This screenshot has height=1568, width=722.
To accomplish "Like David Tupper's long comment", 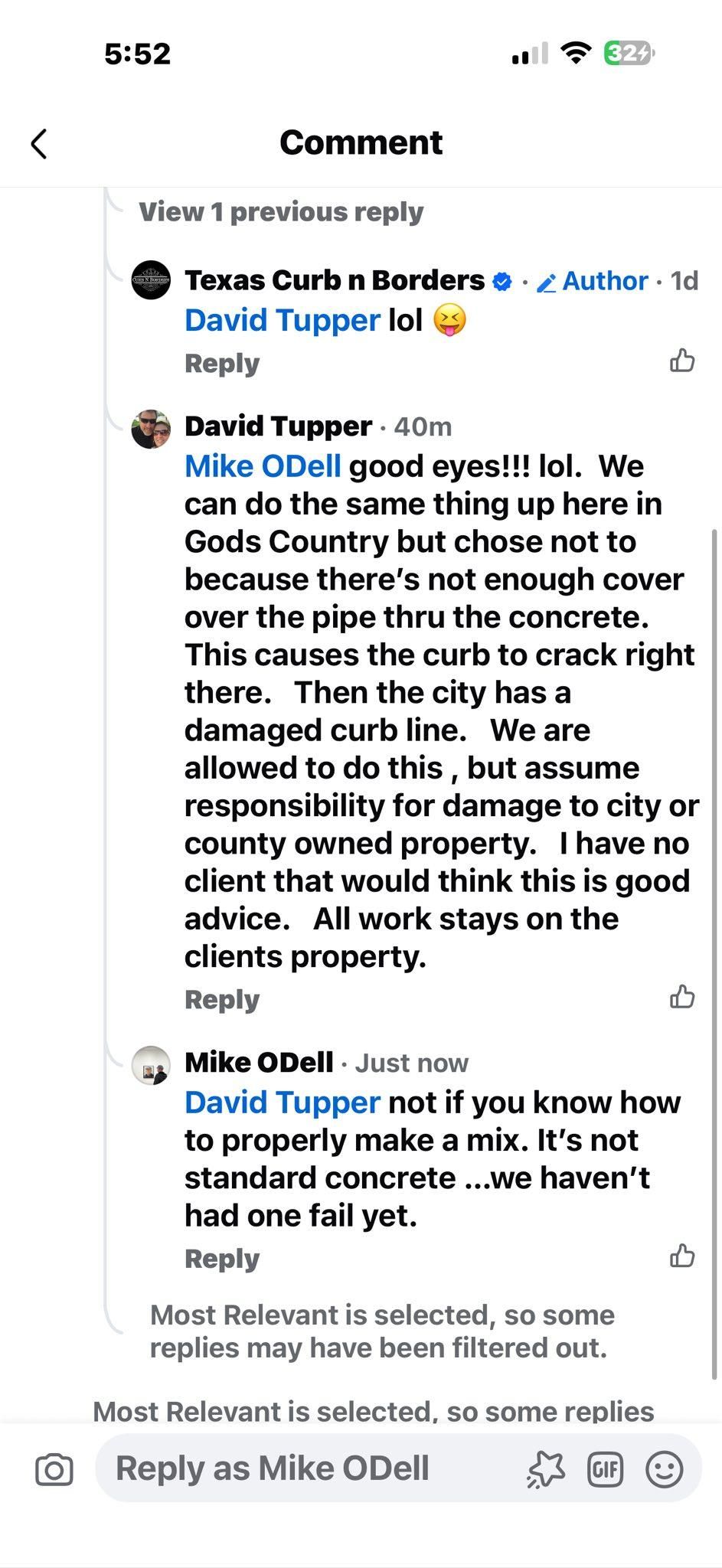I will tap(682, 997).
